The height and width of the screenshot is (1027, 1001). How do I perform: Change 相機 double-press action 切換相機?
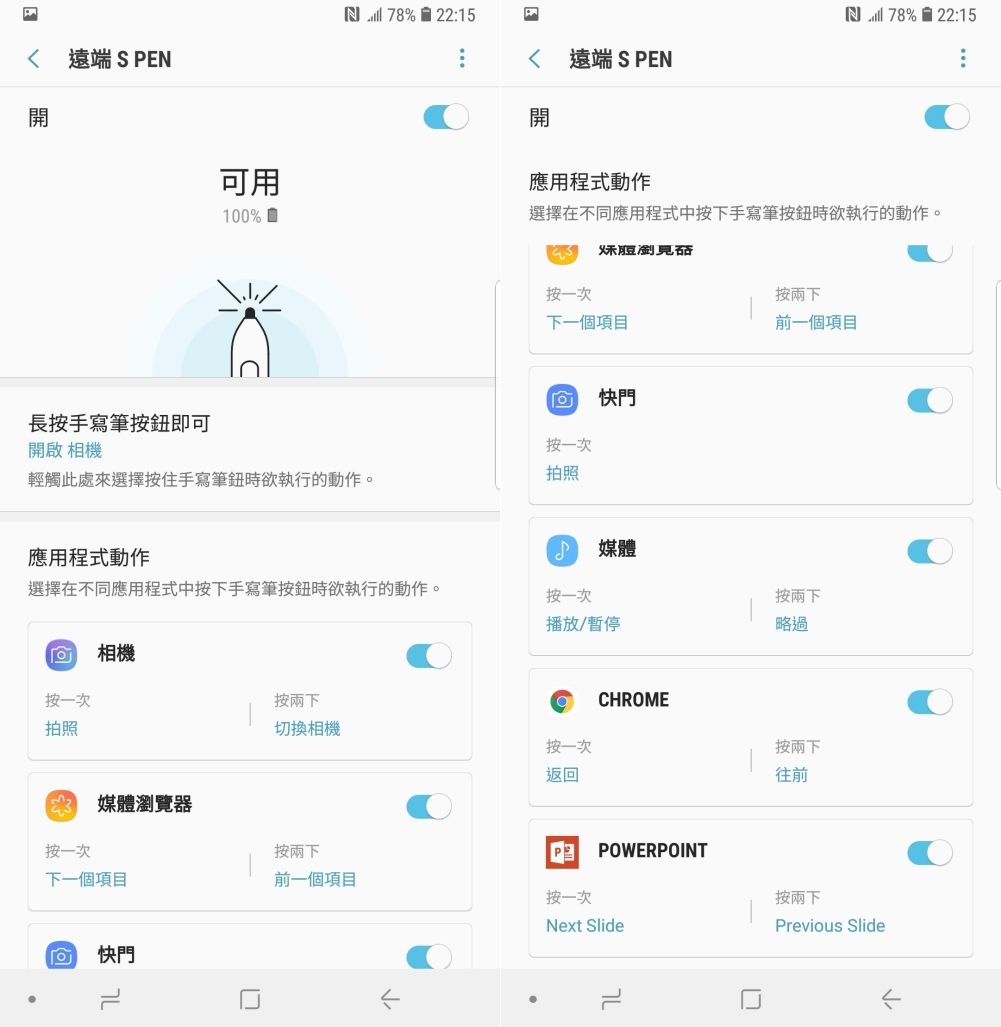307,729
